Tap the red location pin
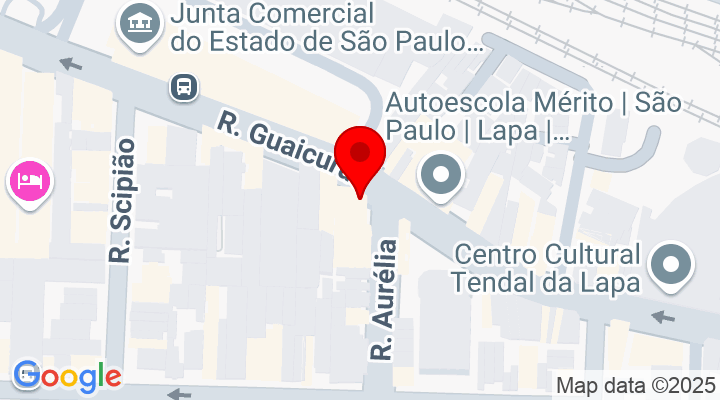 click(x=361, y=156)
